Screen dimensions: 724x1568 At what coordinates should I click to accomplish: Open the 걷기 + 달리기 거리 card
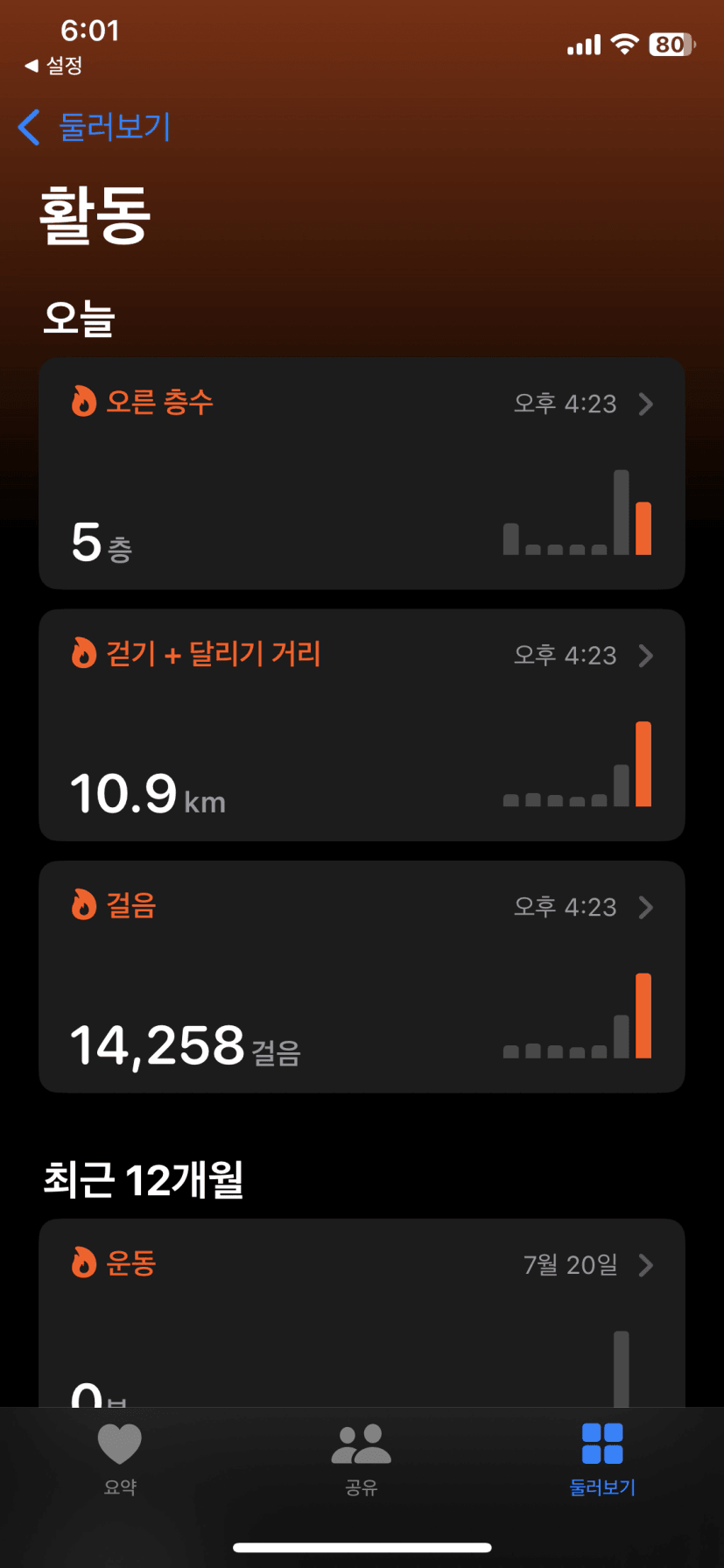point(362,725)
